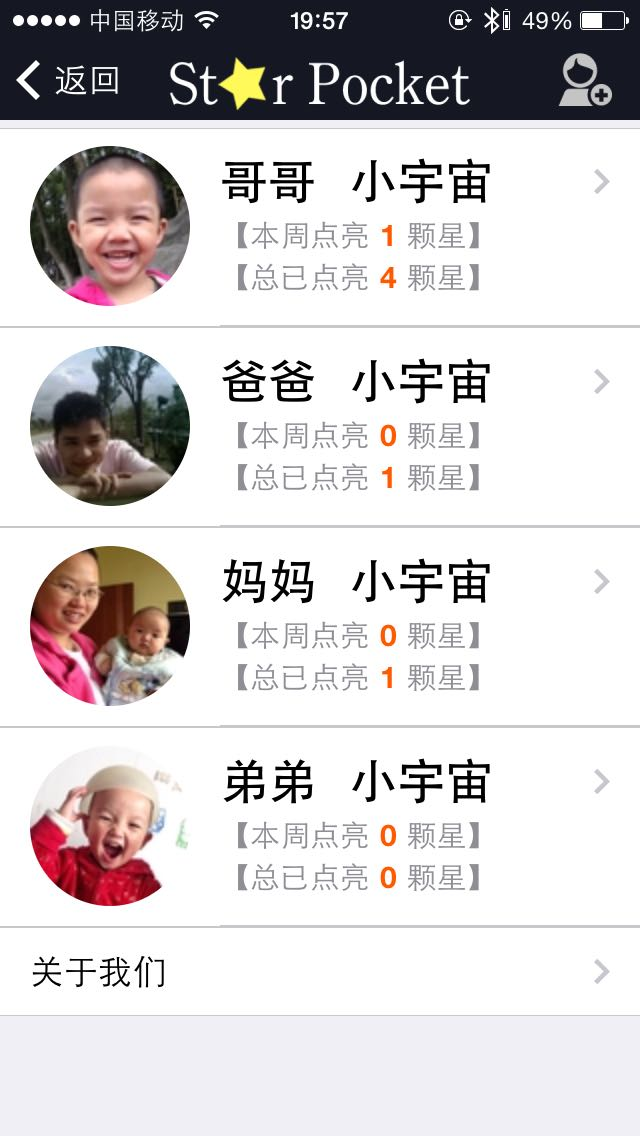Open the 关于我们 page

tap(320, 972)
